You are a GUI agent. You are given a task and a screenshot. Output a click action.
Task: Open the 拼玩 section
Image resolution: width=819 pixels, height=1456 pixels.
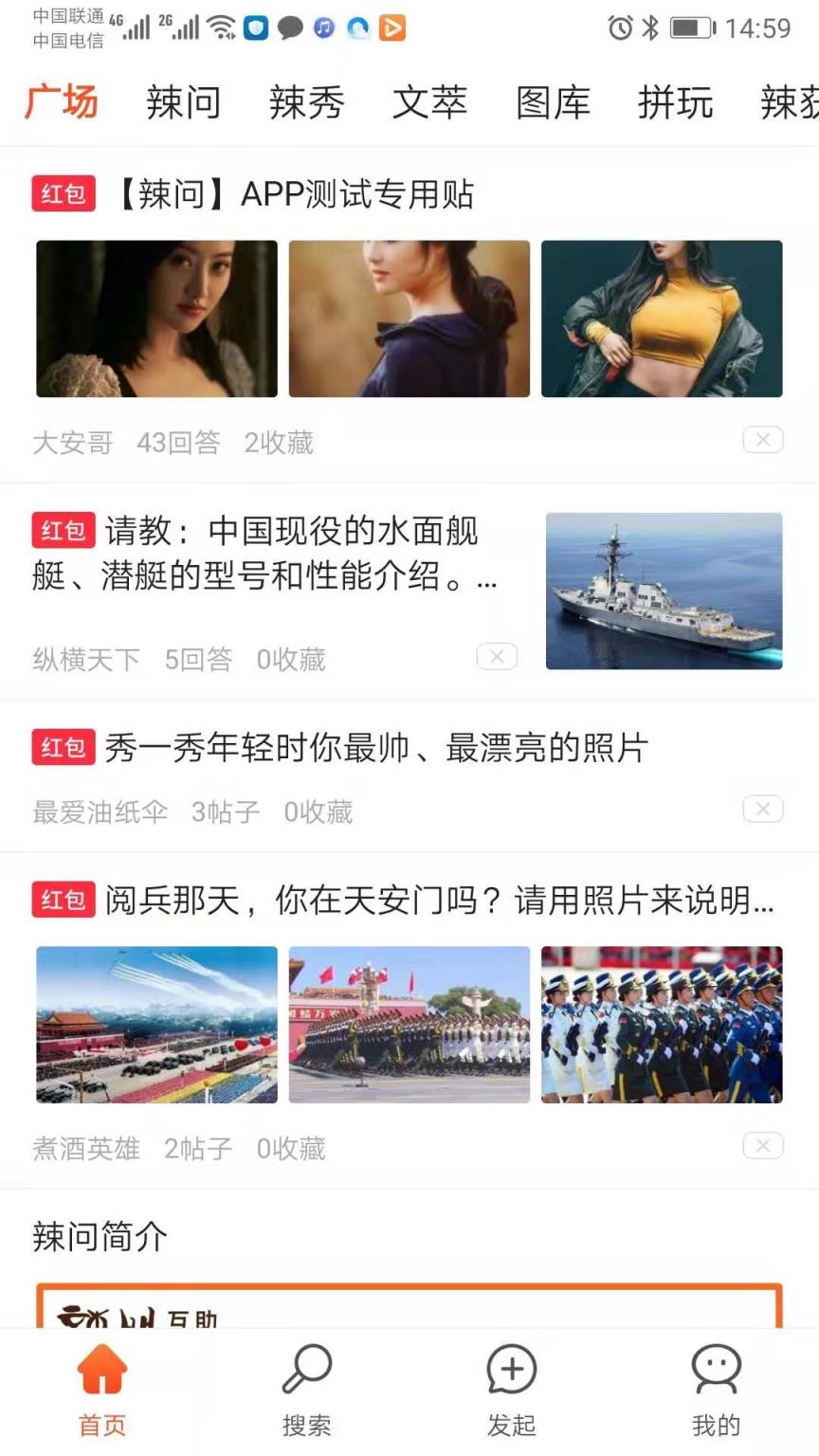(675, 102)
